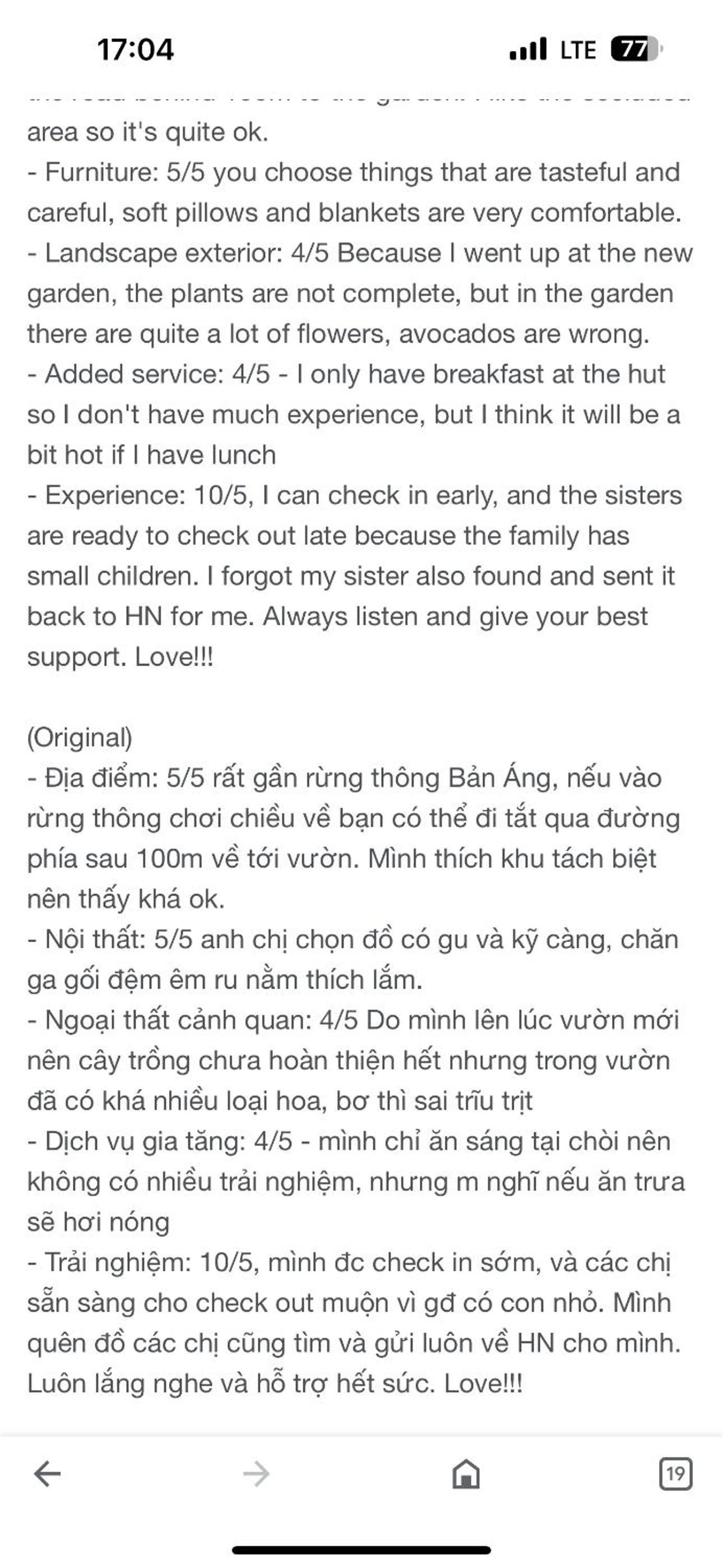Tap the forward arrow in browser toolbar

[x=256, y=1474]
